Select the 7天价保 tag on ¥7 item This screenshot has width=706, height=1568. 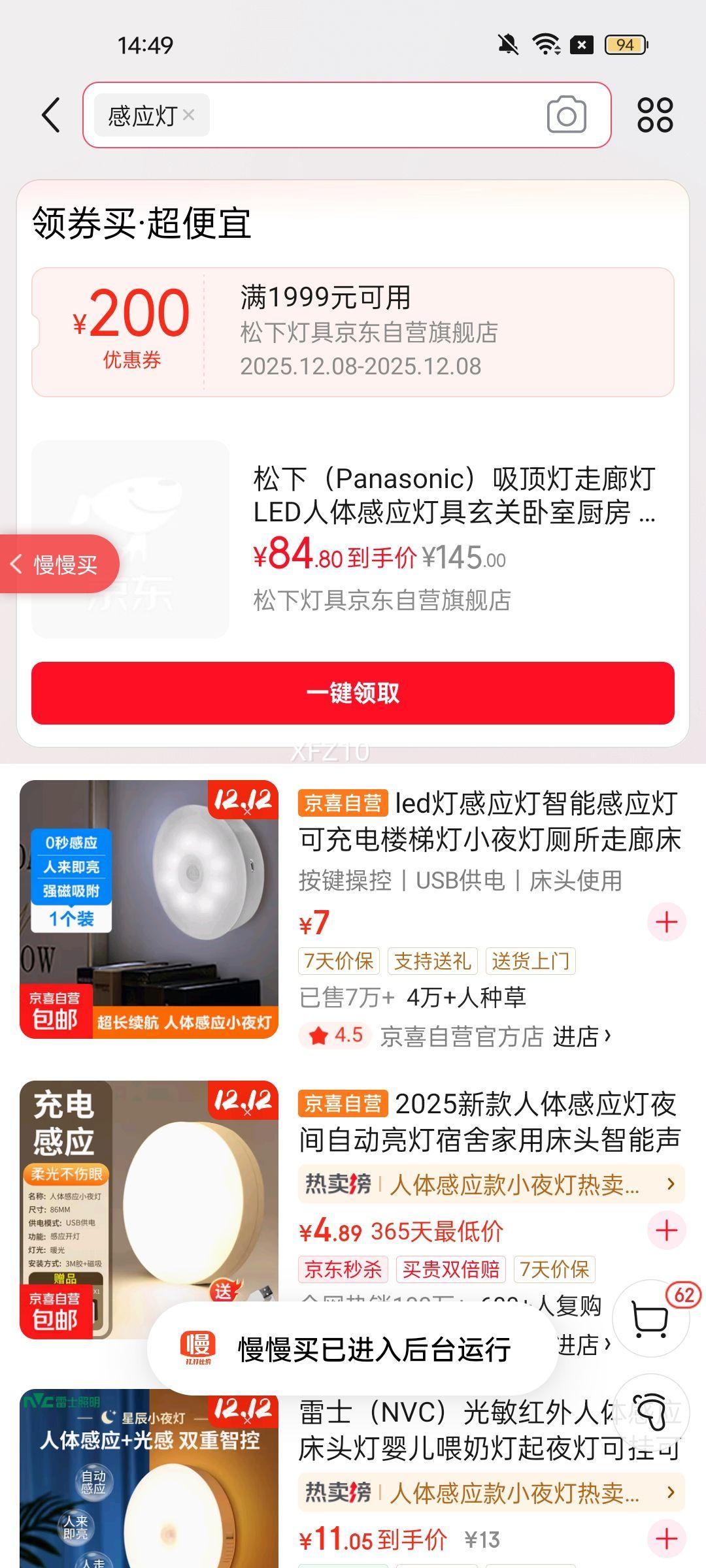pos(340,961)
